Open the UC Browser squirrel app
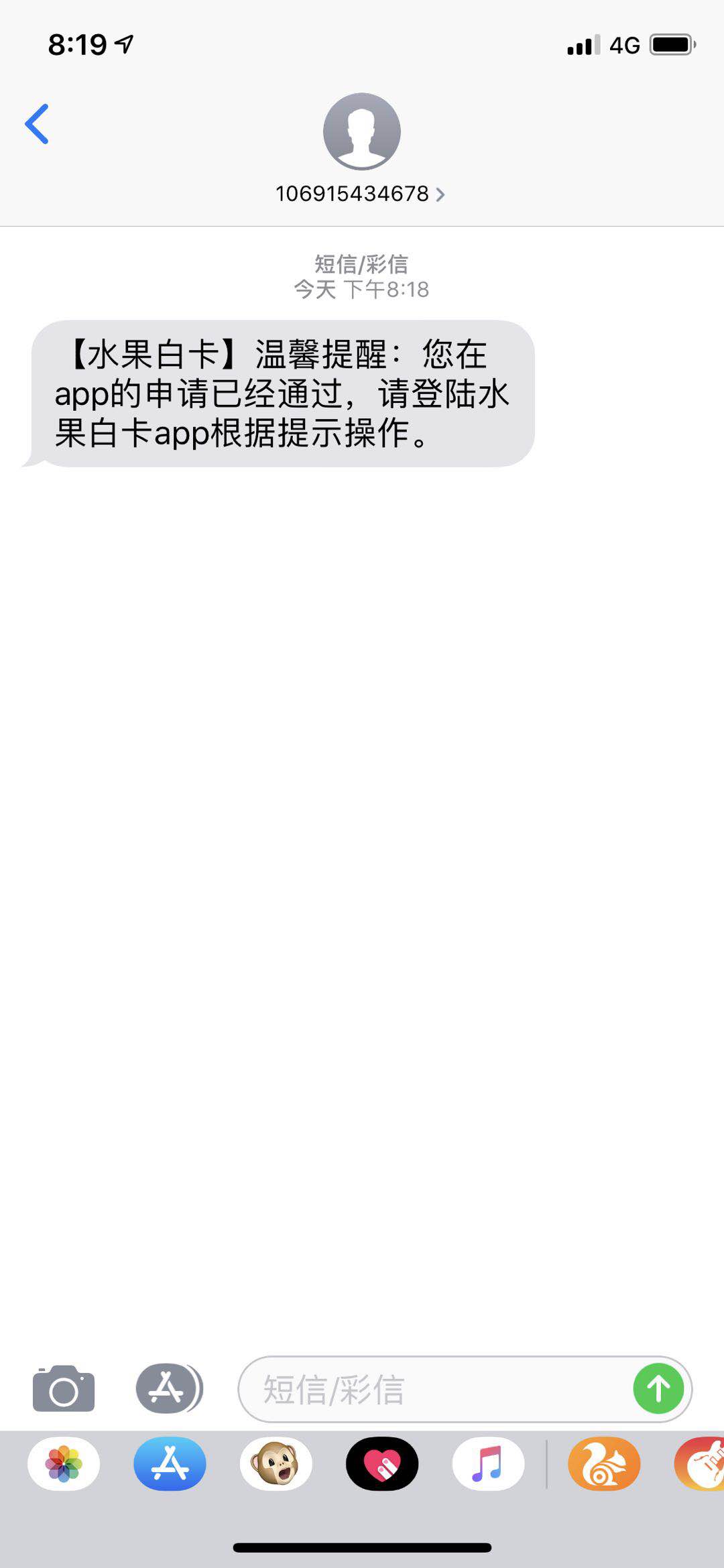The height and width of the screenshot is (1568, 724). [604, 1463]
